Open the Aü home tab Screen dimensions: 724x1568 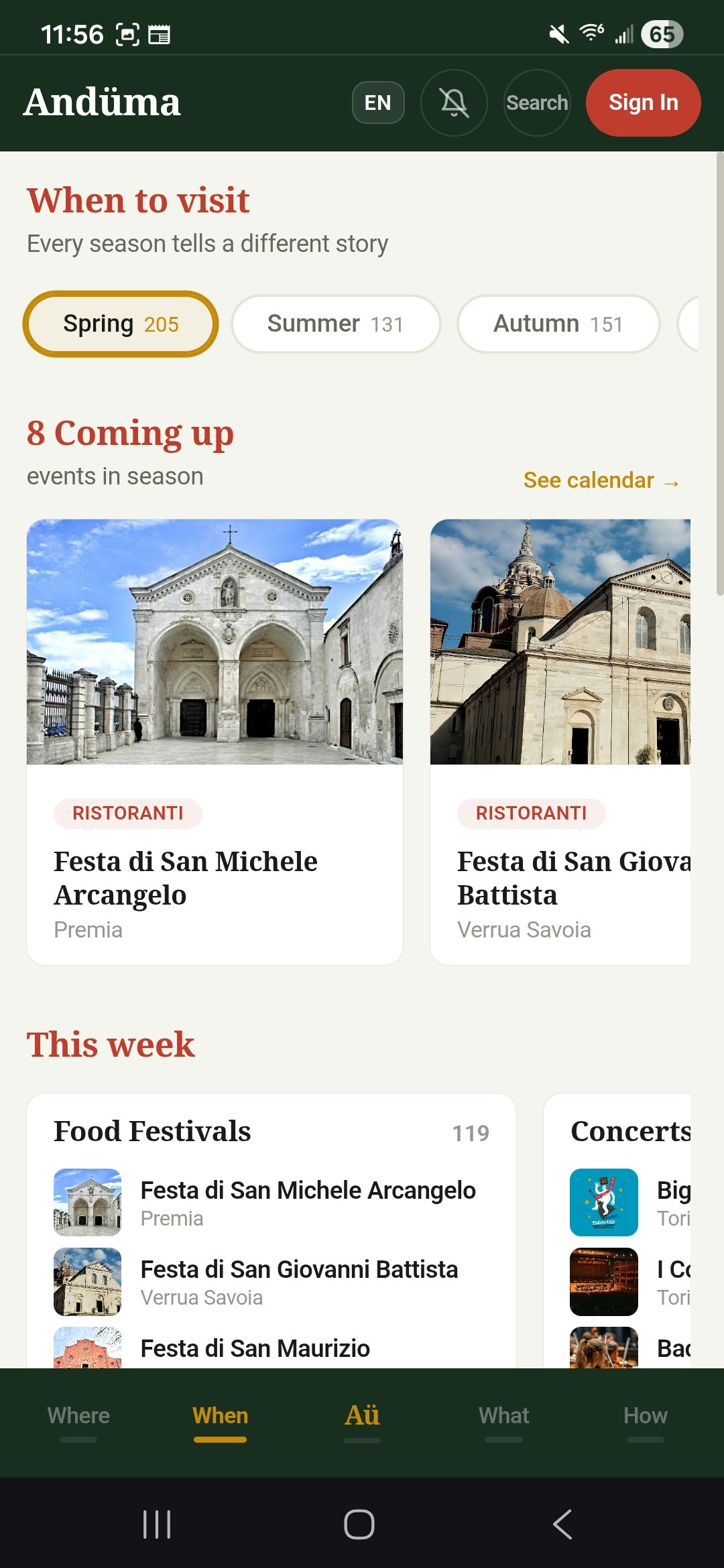362,1416
